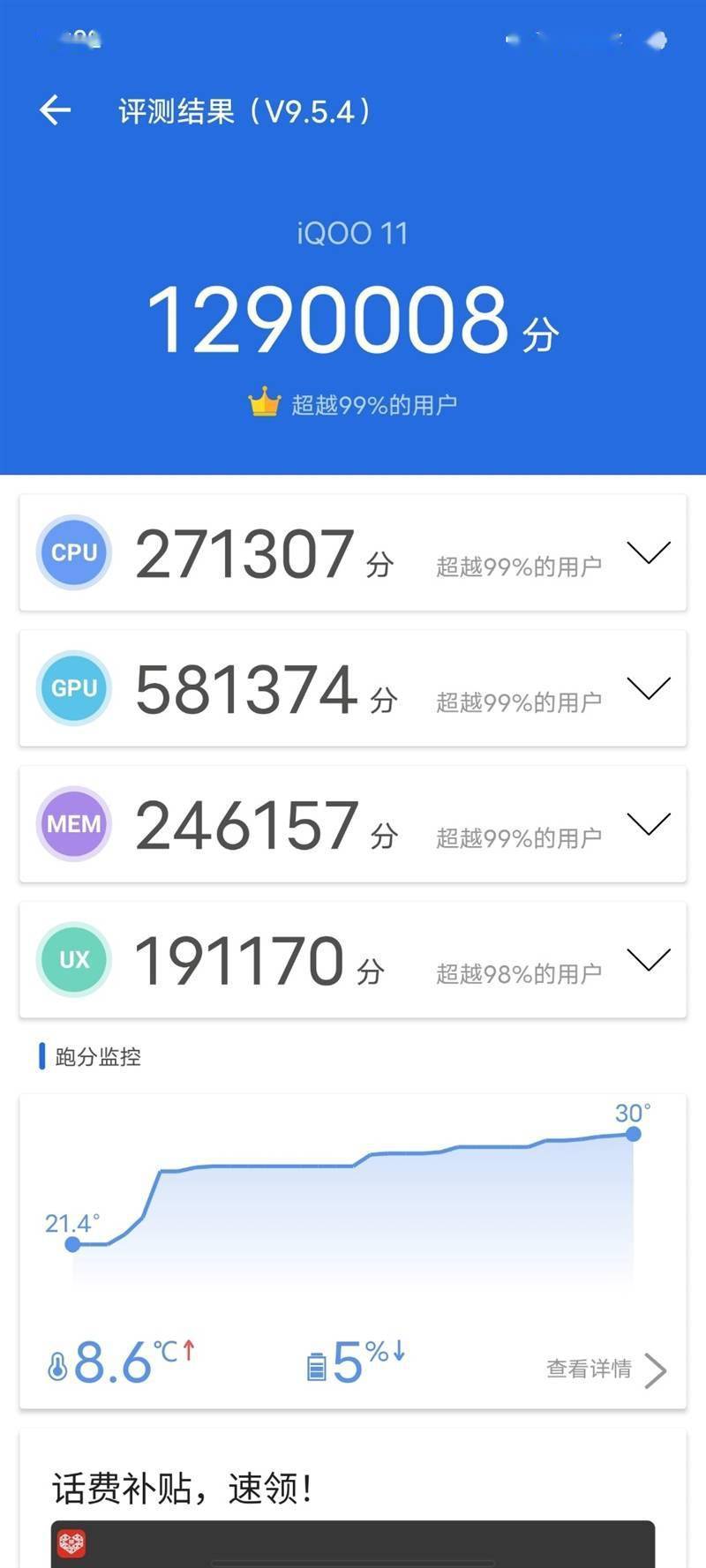This screenshot has height=1568, width=706.
Task: Go back from the benchmark results page
Action: 55,110
